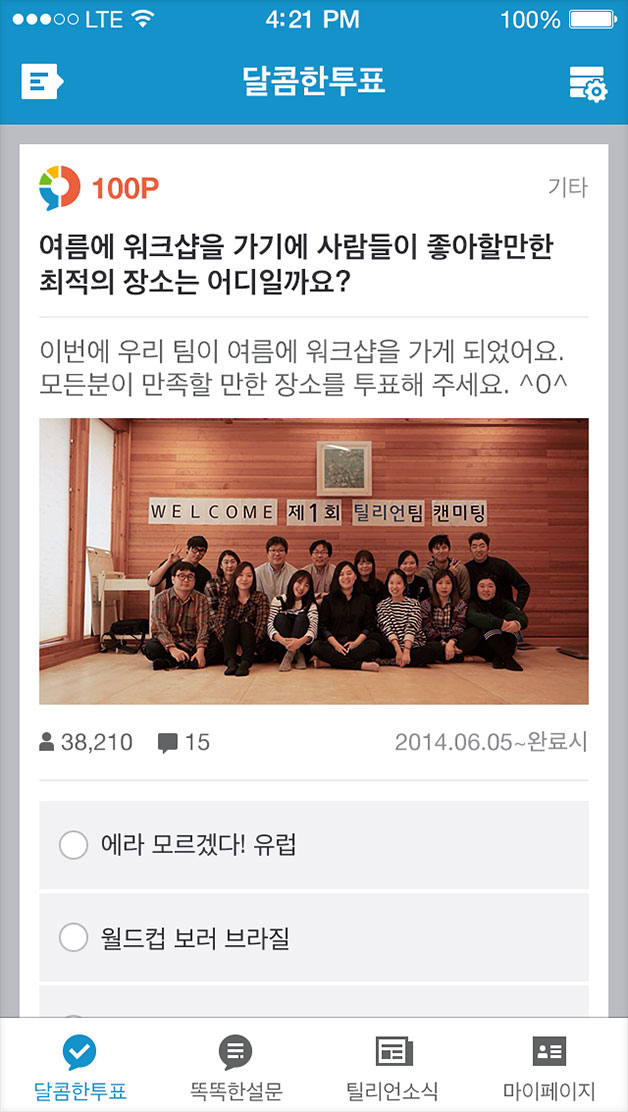This screenshot has height=1112, width=628.
Task: Go to the 마이페이지 tab
Action: pyautogui.click(x=549, y=1064)
